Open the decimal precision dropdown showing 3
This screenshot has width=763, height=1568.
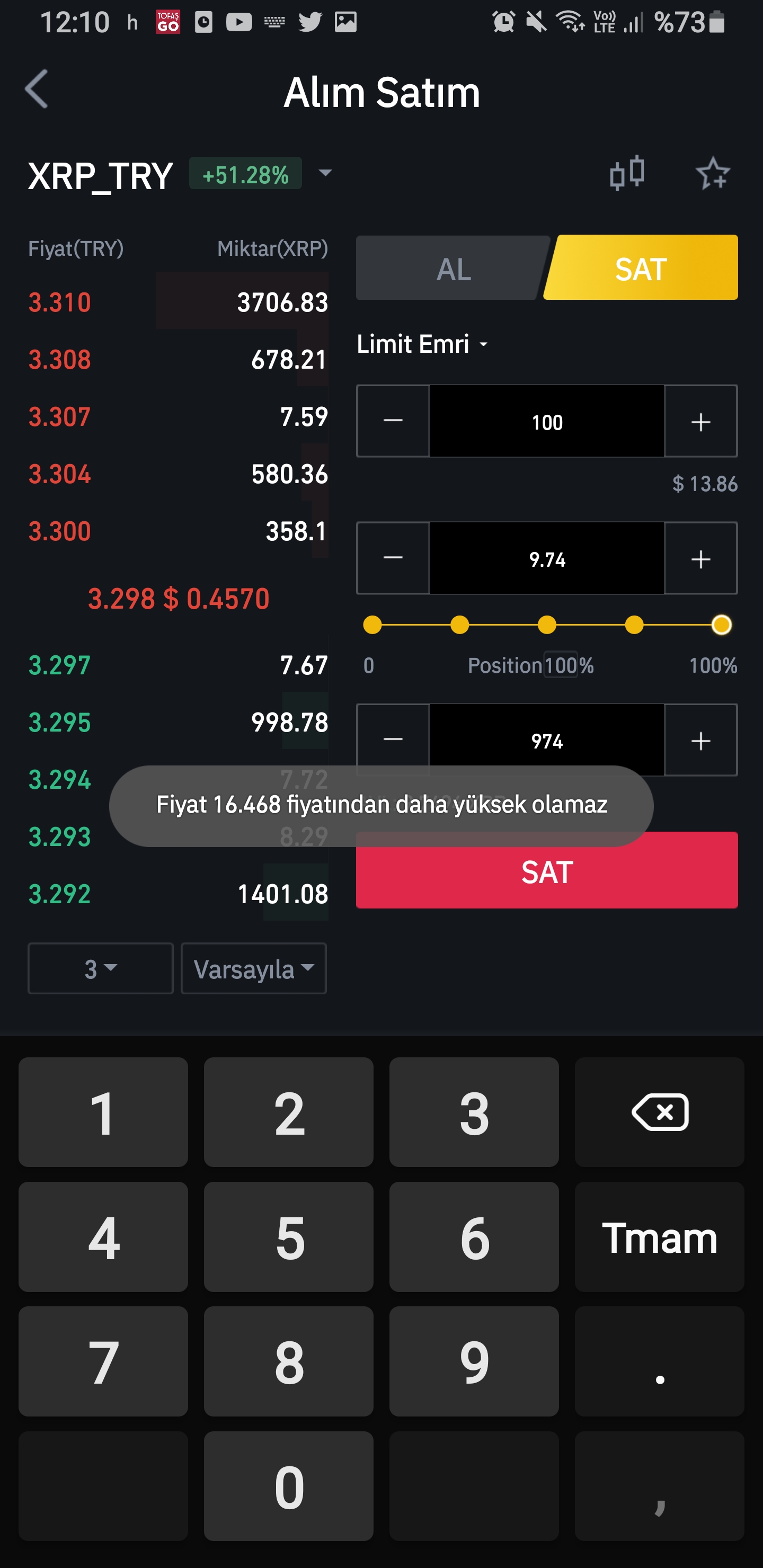pos(101,968)
